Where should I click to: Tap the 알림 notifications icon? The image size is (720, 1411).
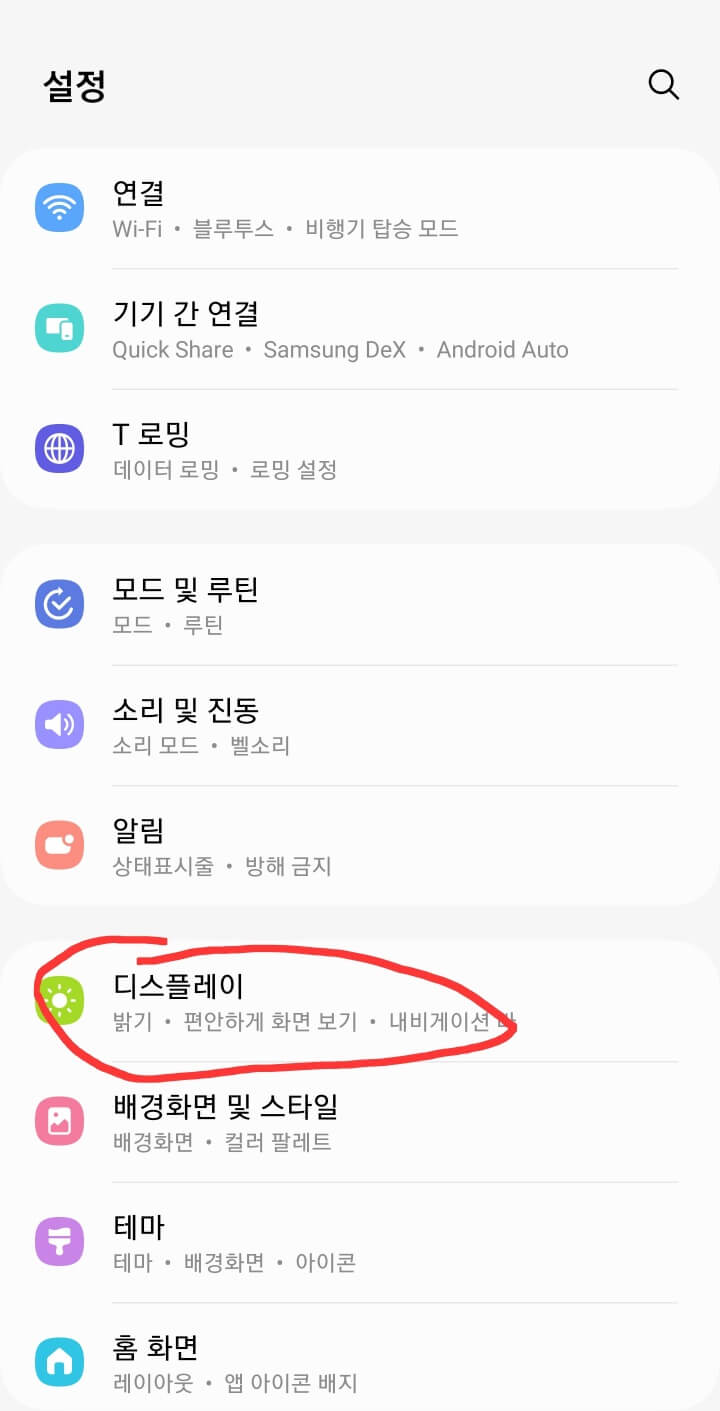tap(59, 845)
